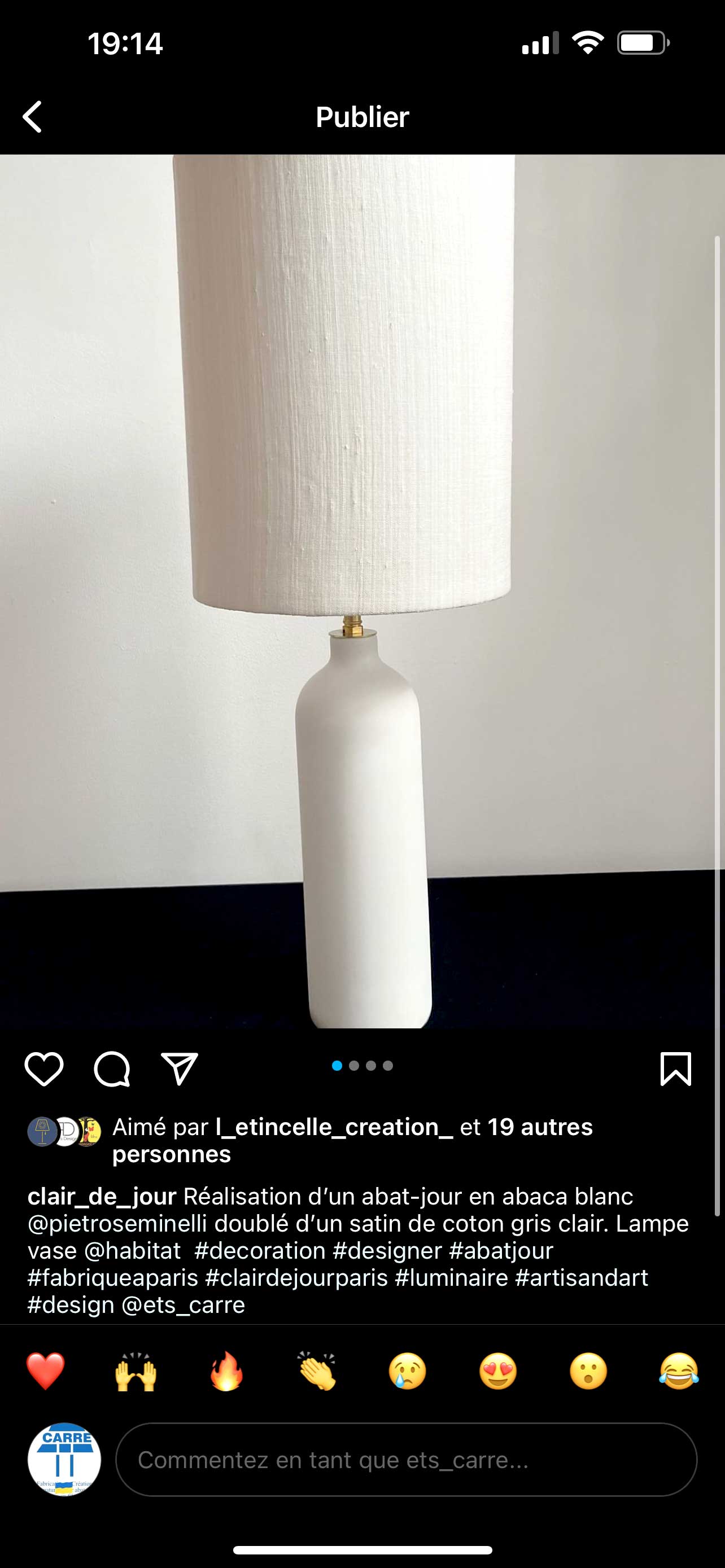Screen dimensions: 725x1568
Task: Insert the red heart emoji reaction
Action: [x=46, y=1371]
